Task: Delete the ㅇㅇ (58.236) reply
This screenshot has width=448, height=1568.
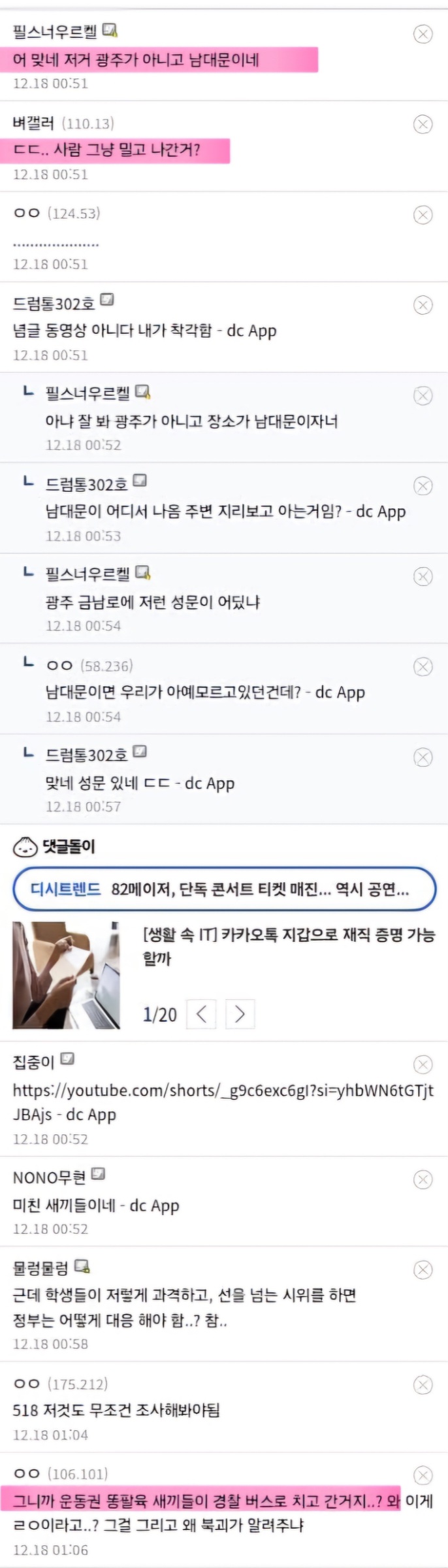Action: pos(423,666)
